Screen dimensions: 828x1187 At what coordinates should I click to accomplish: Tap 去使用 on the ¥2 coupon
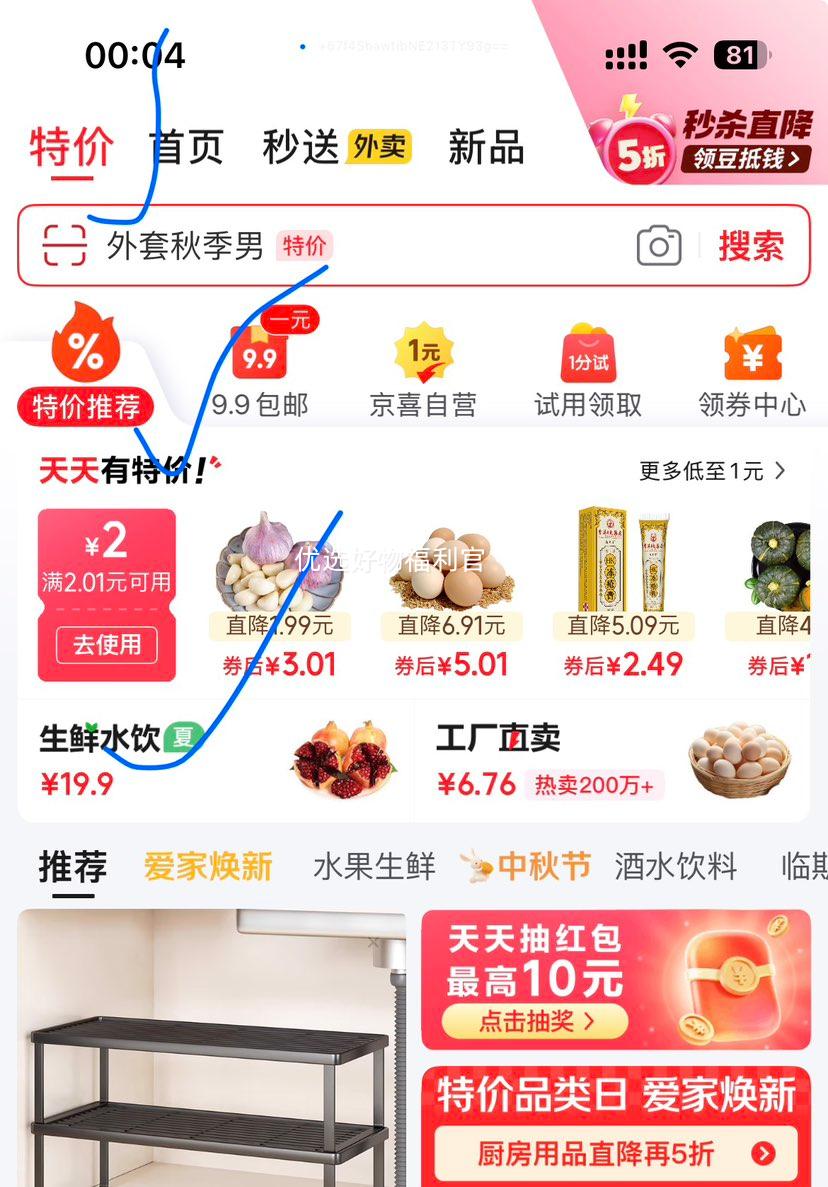tap(107, 645)
